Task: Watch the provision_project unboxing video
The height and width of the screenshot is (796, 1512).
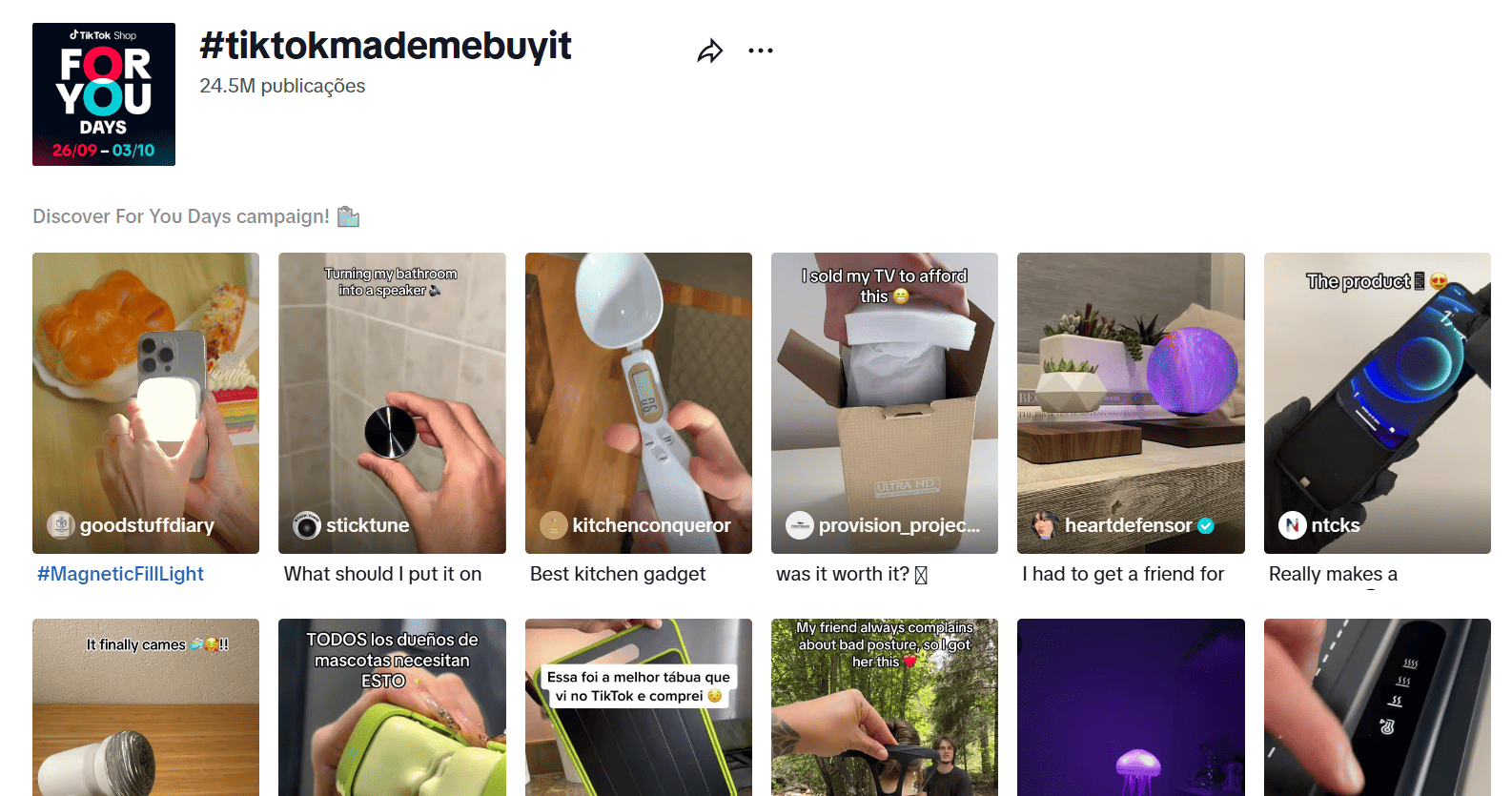Action: pyautogui.click(x=884, y=402)
